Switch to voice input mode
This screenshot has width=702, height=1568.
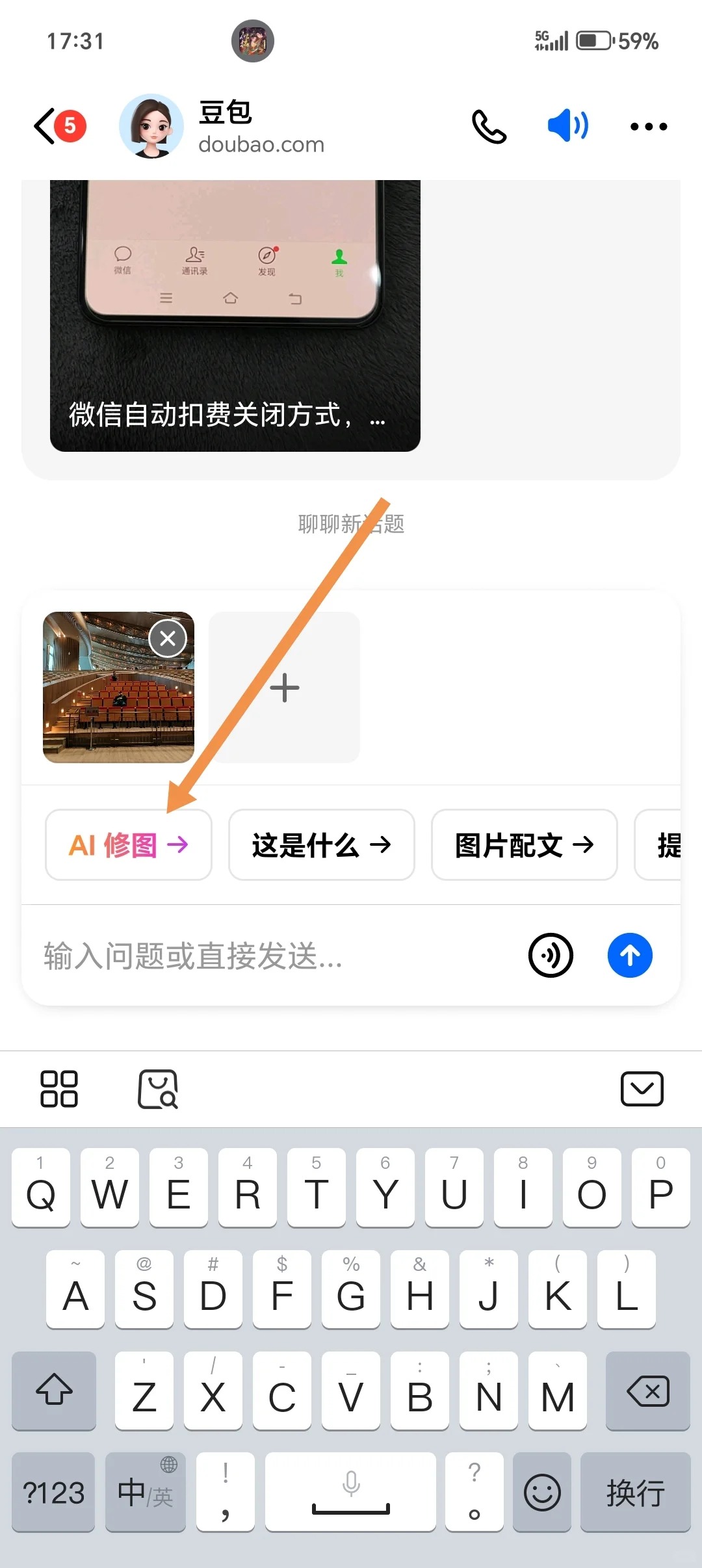point(551,956)
